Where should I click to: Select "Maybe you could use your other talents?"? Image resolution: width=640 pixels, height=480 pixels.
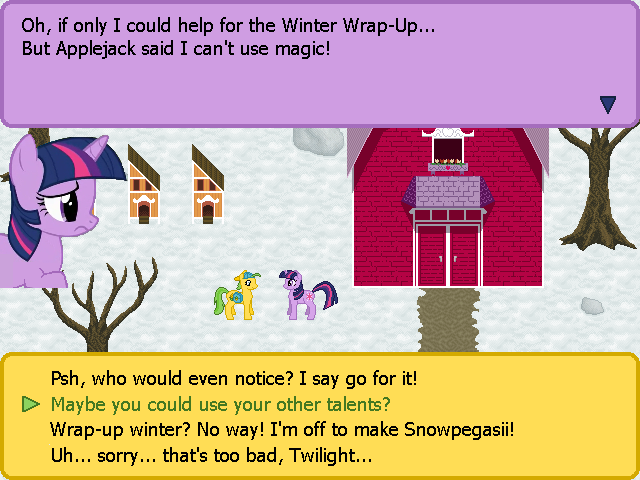click(x=220, y=405)
